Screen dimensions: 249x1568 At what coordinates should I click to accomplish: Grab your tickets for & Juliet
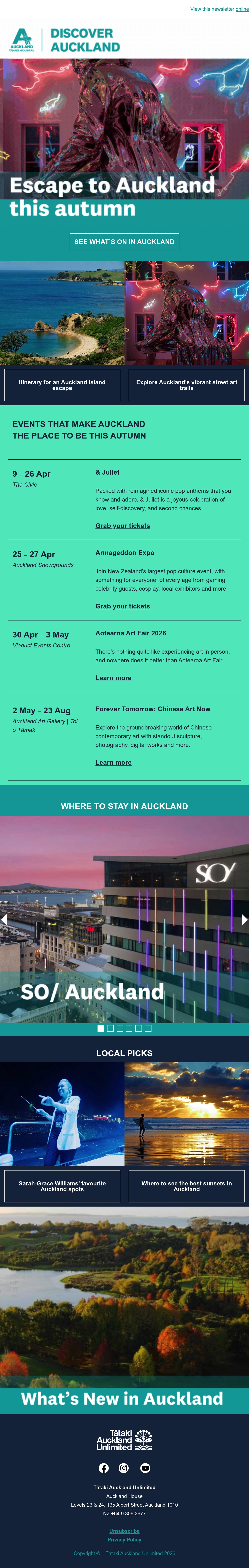pyautogui.click(x=122, y=526)
